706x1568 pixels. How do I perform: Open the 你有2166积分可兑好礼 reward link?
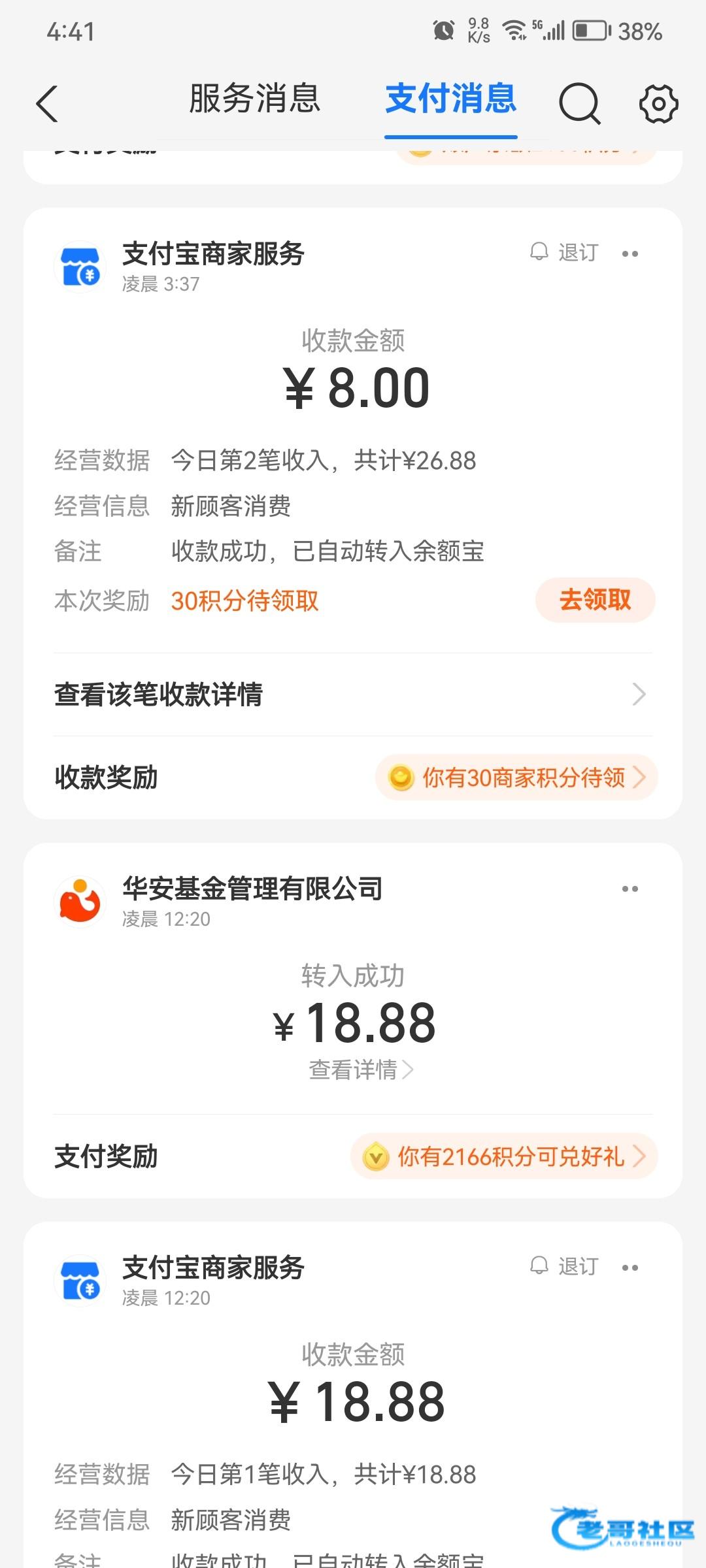(x=504, y=1156)
